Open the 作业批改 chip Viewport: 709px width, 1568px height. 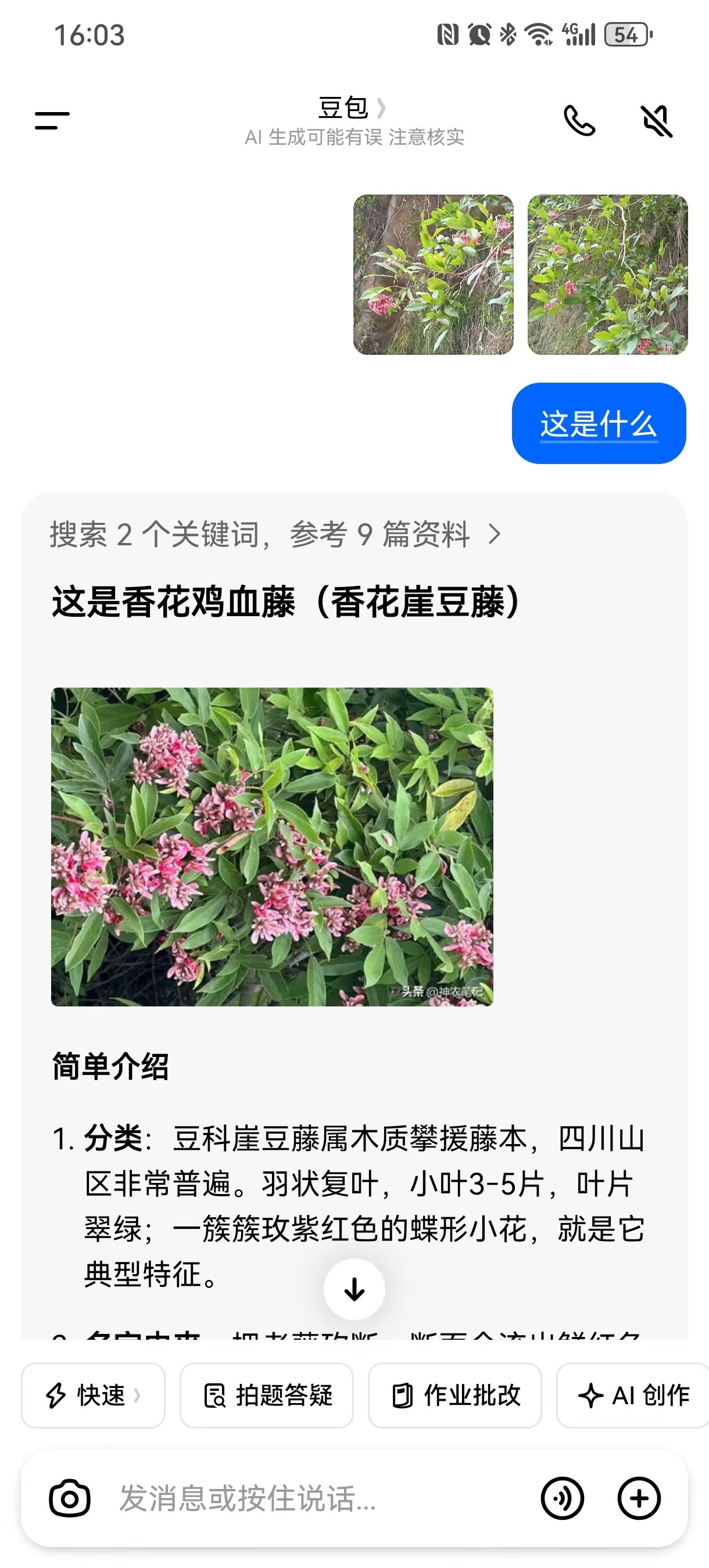455,1395
